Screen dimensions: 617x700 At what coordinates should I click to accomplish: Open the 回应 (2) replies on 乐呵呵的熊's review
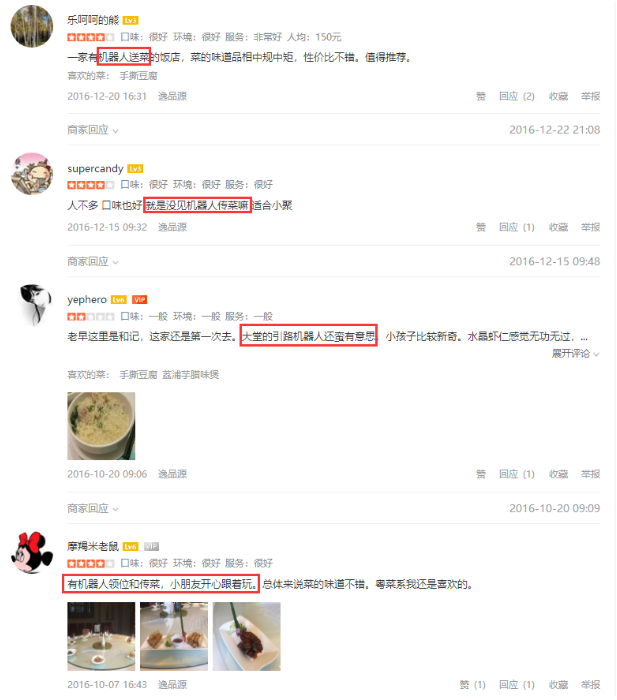pos(517,97)
